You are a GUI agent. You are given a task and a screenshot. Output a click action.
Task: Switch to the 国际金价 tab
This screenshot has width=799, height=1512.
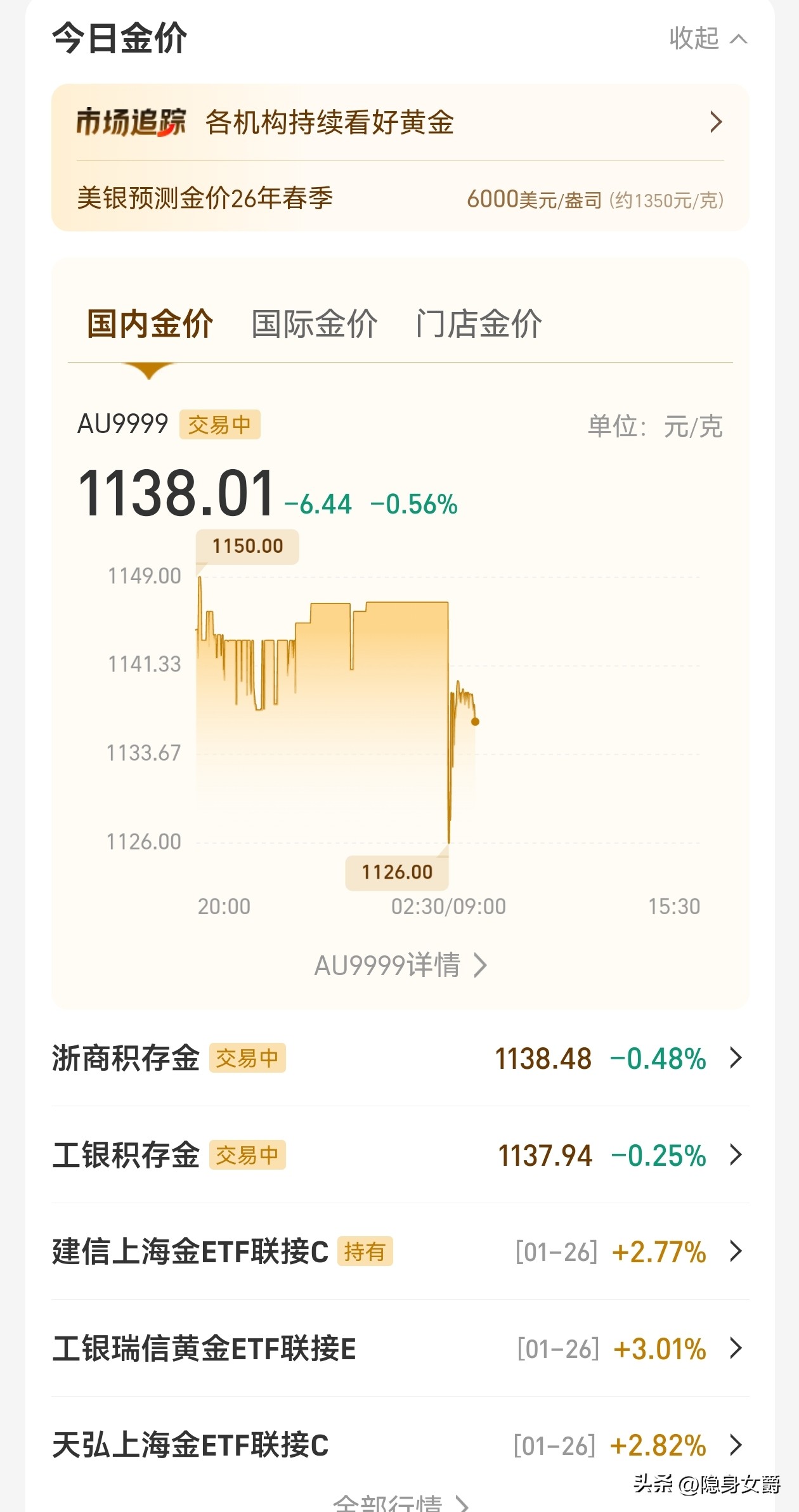click(315, 324)
